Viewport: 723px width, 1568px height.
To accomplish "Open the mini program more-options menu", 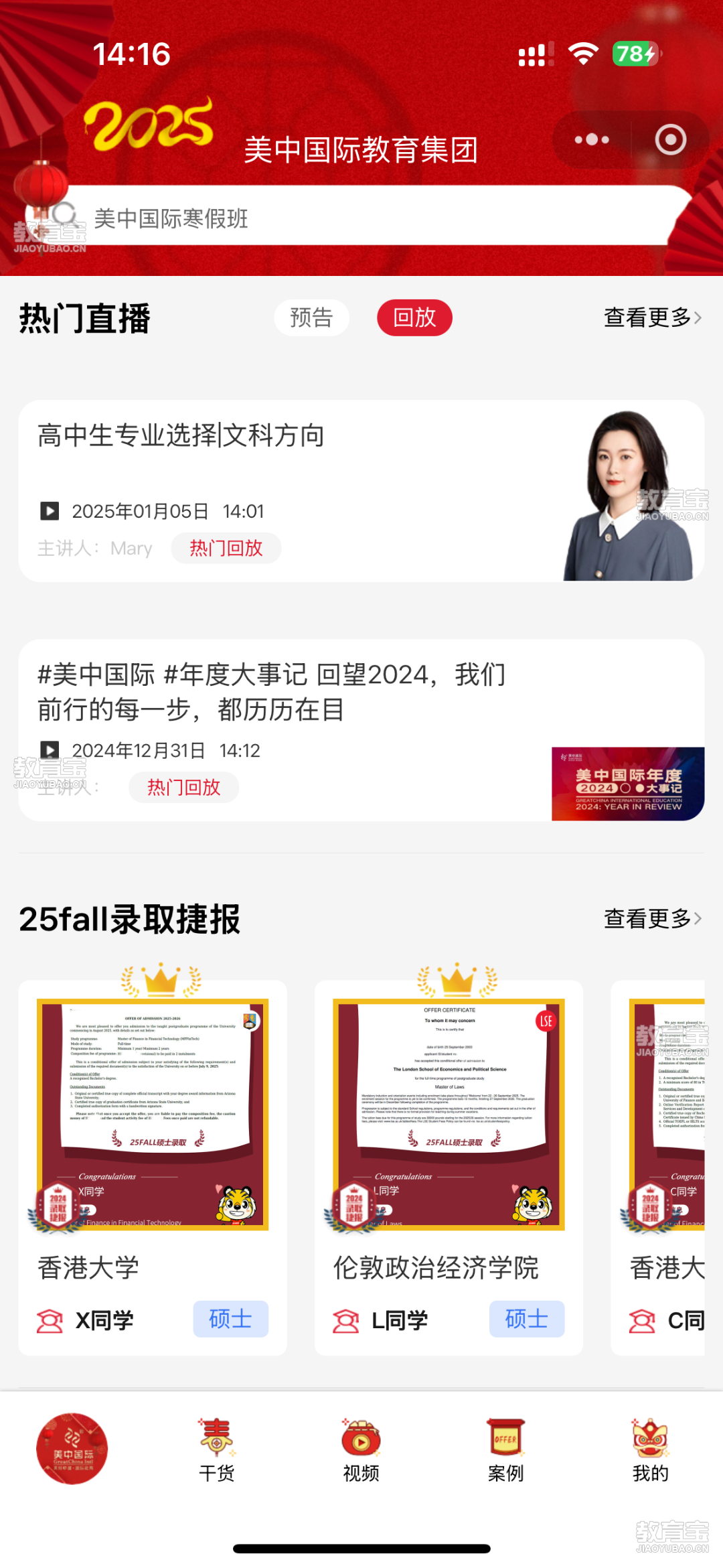I will (592, 140).
